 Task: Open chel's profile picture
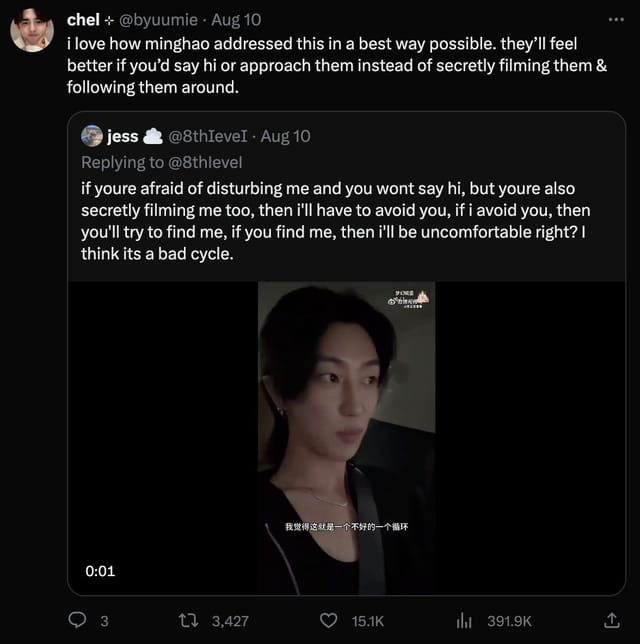(x=32, y=30)
